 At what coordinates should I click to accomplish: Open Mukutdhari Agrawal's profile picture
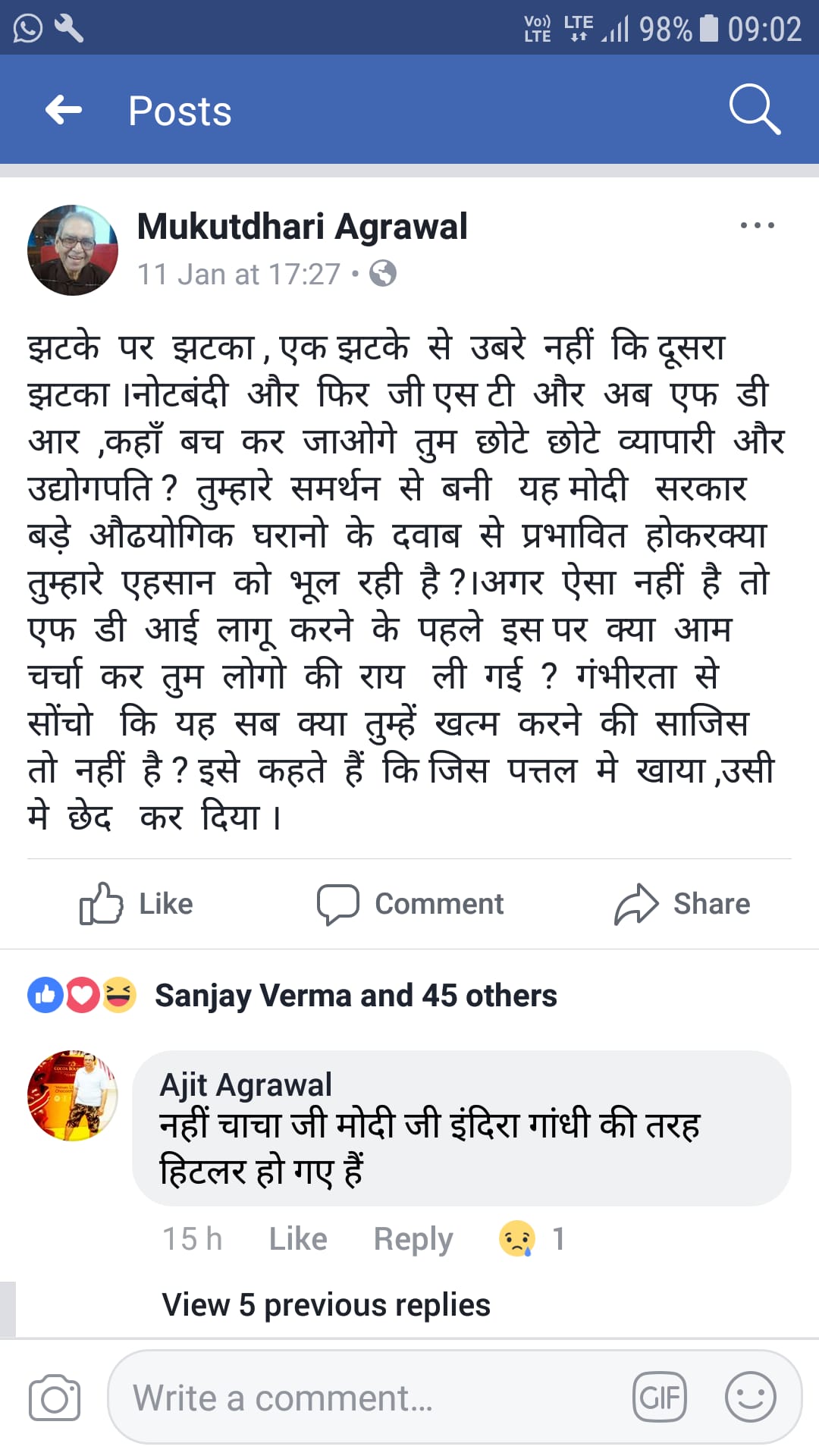tap(73, 250)
